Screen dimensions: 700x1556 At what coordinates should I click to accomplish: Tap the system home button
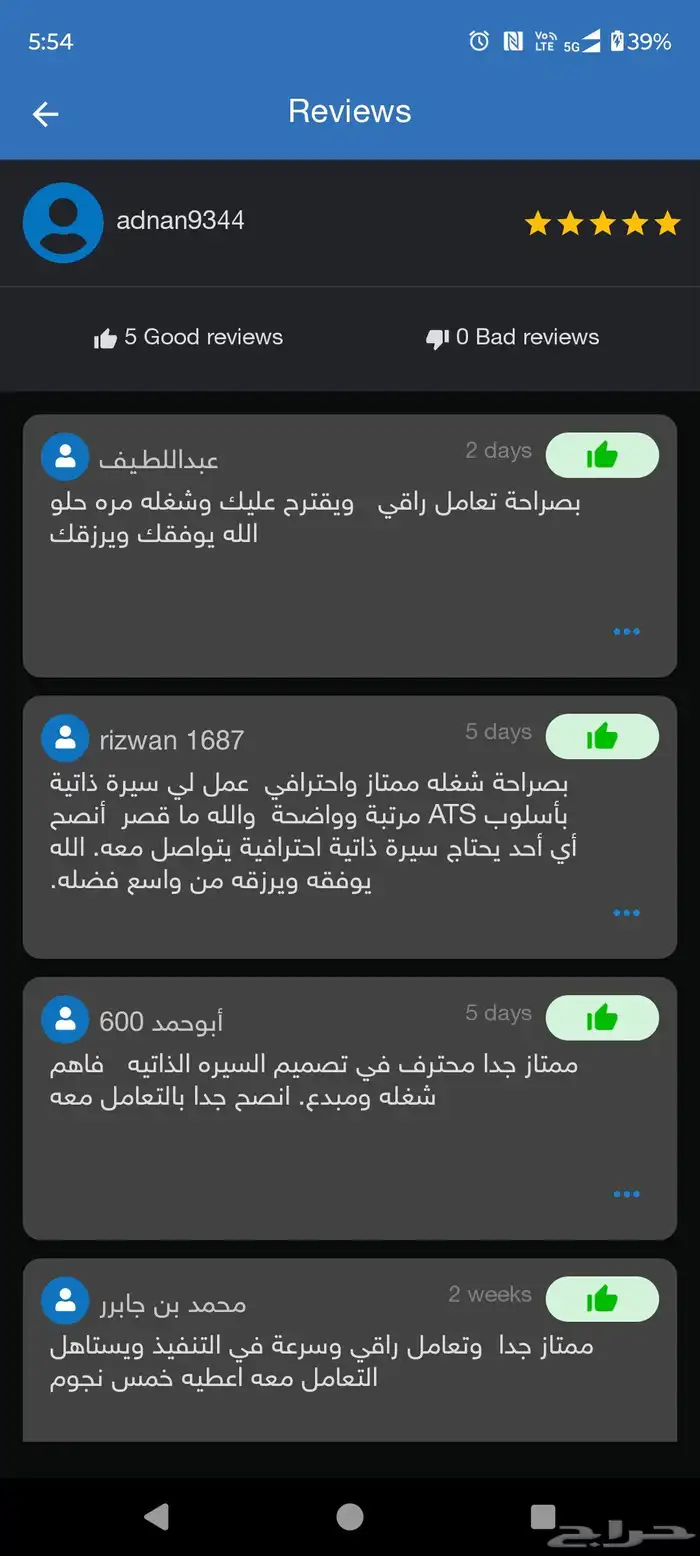click(350, 1516)
